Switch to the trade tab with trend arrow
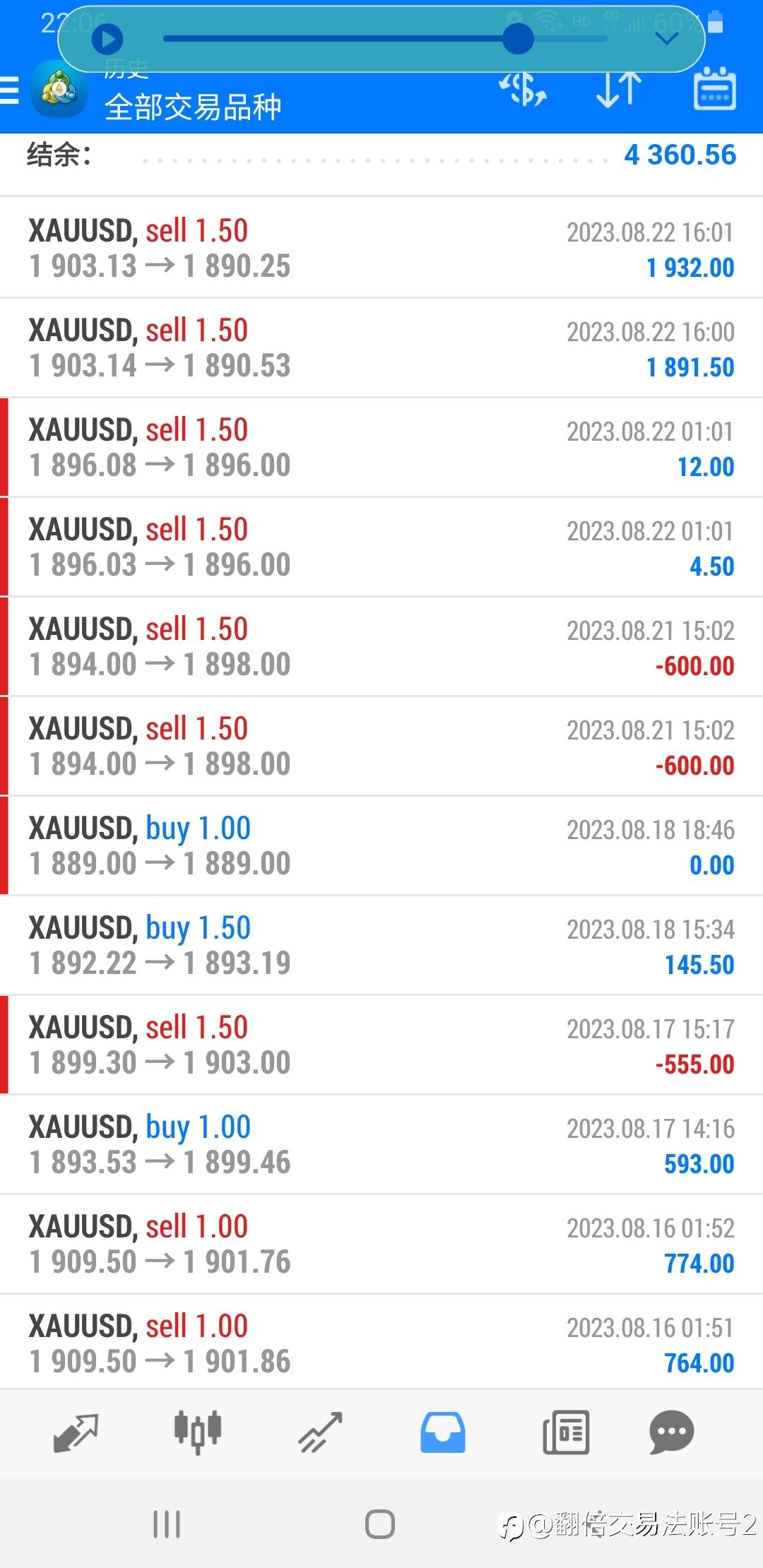The image size is (763, 1568). tap(320, 1432)
